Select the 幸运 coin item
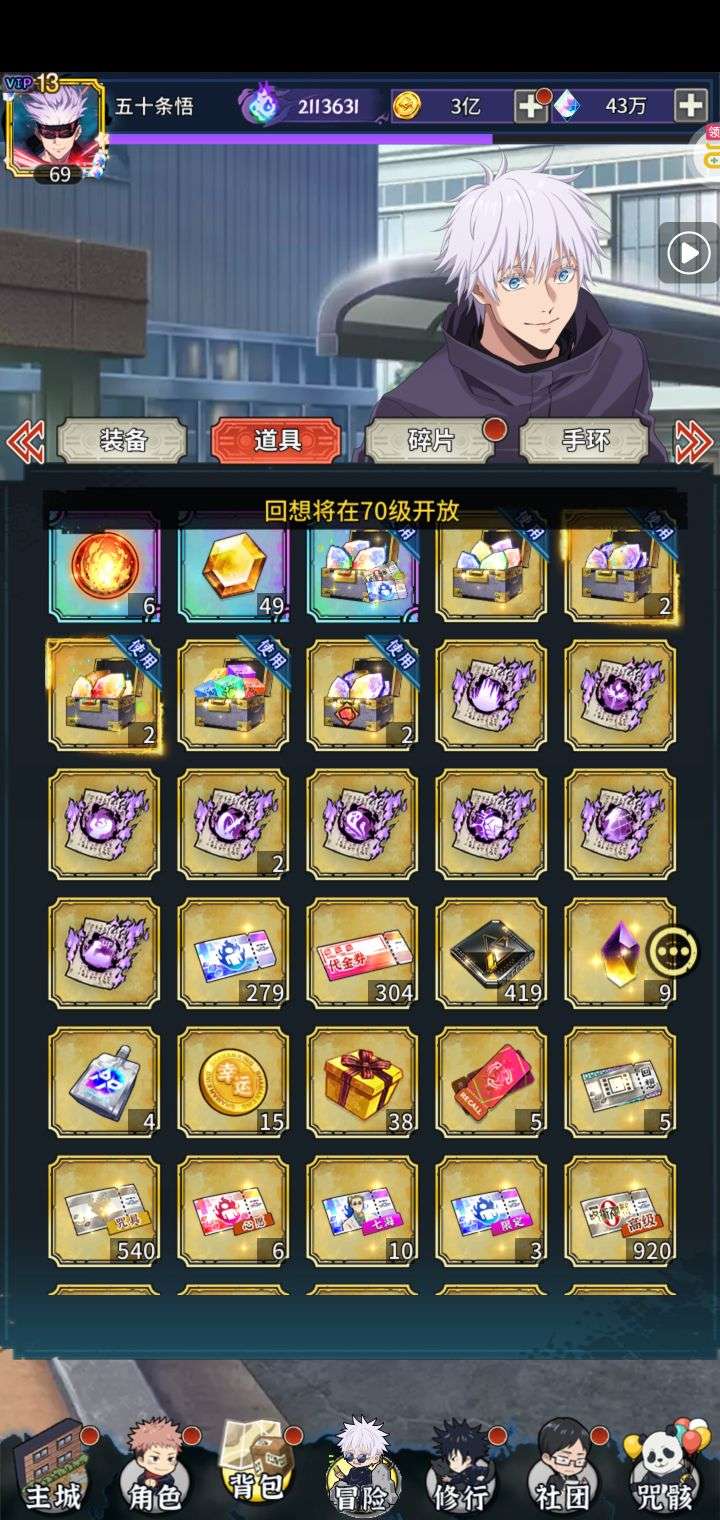Image resolution: width=720 pixels, height=1520 pixels. 233,1082
